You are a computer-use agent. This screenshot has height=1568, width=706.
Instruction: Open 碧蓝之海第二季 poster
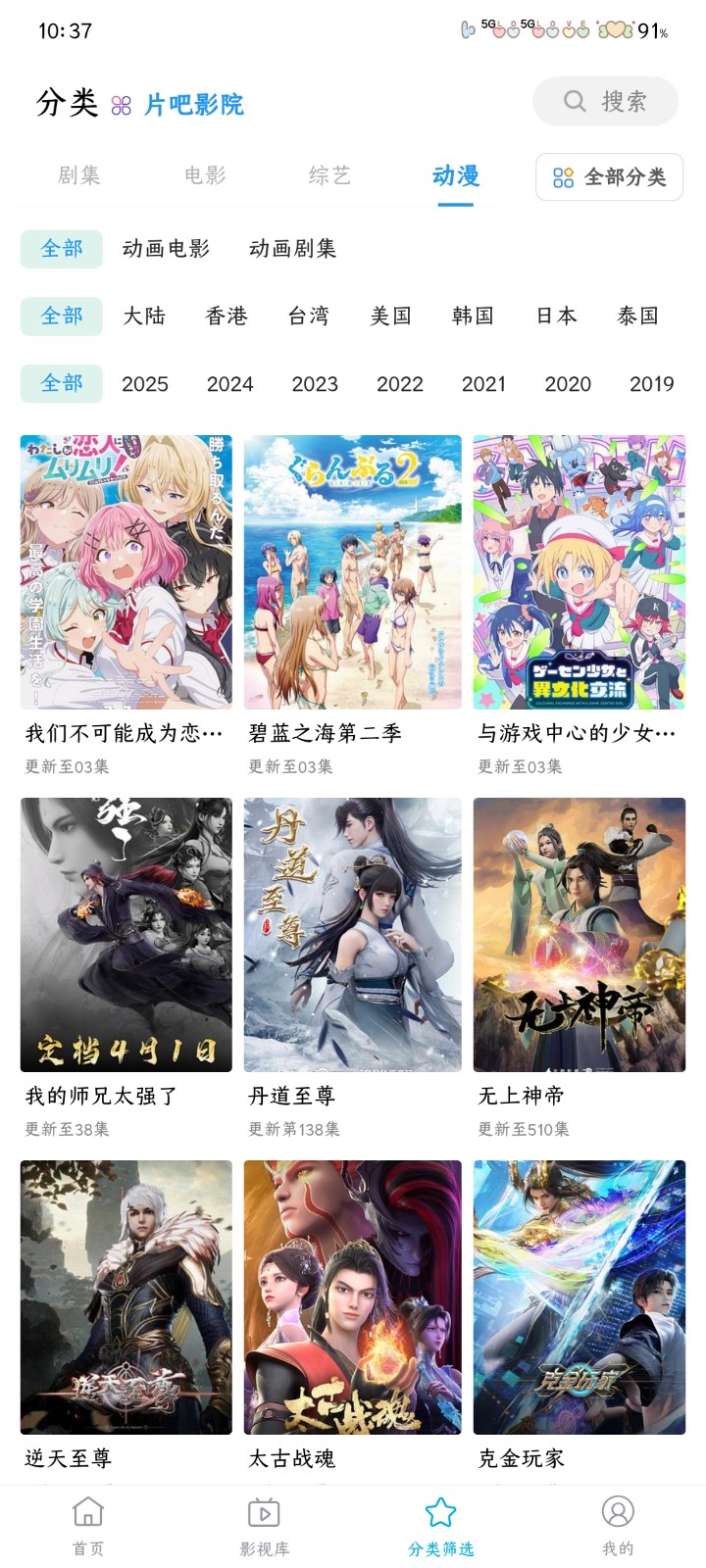(x=352, y=572)
